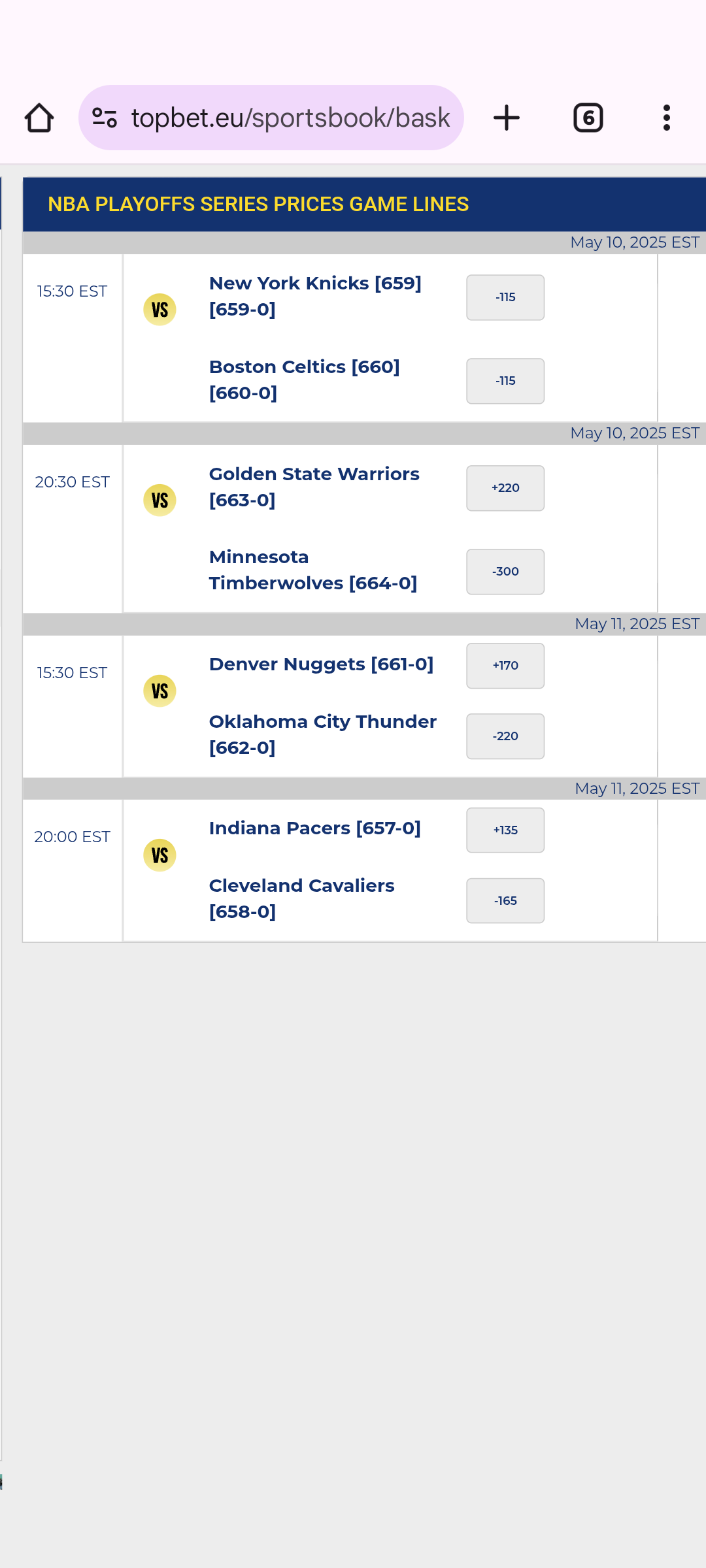Pick Golden State Warriors at +220
The height and width of the screenshot is (1568, 706).
(505, 488)
